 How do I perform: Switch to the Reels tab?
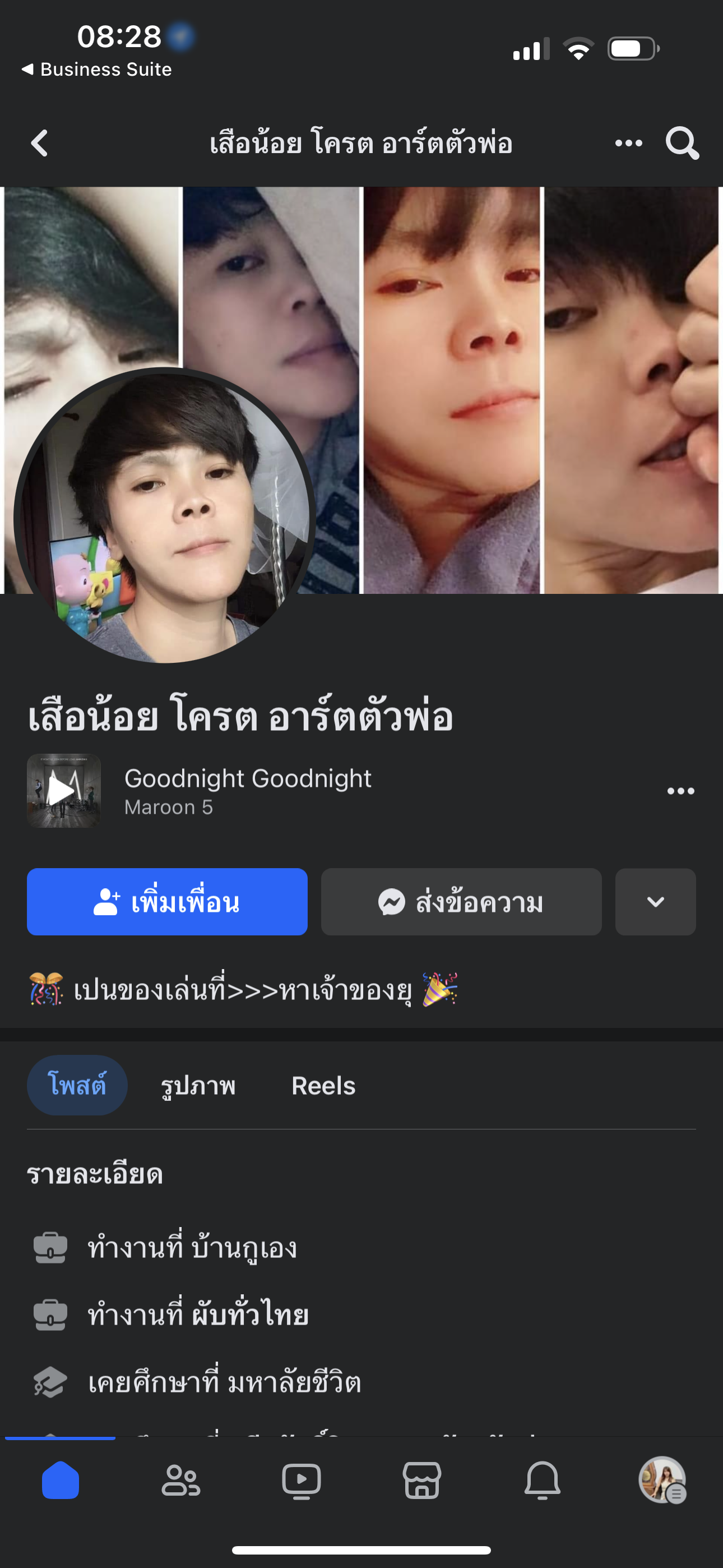click(323, 1085)
